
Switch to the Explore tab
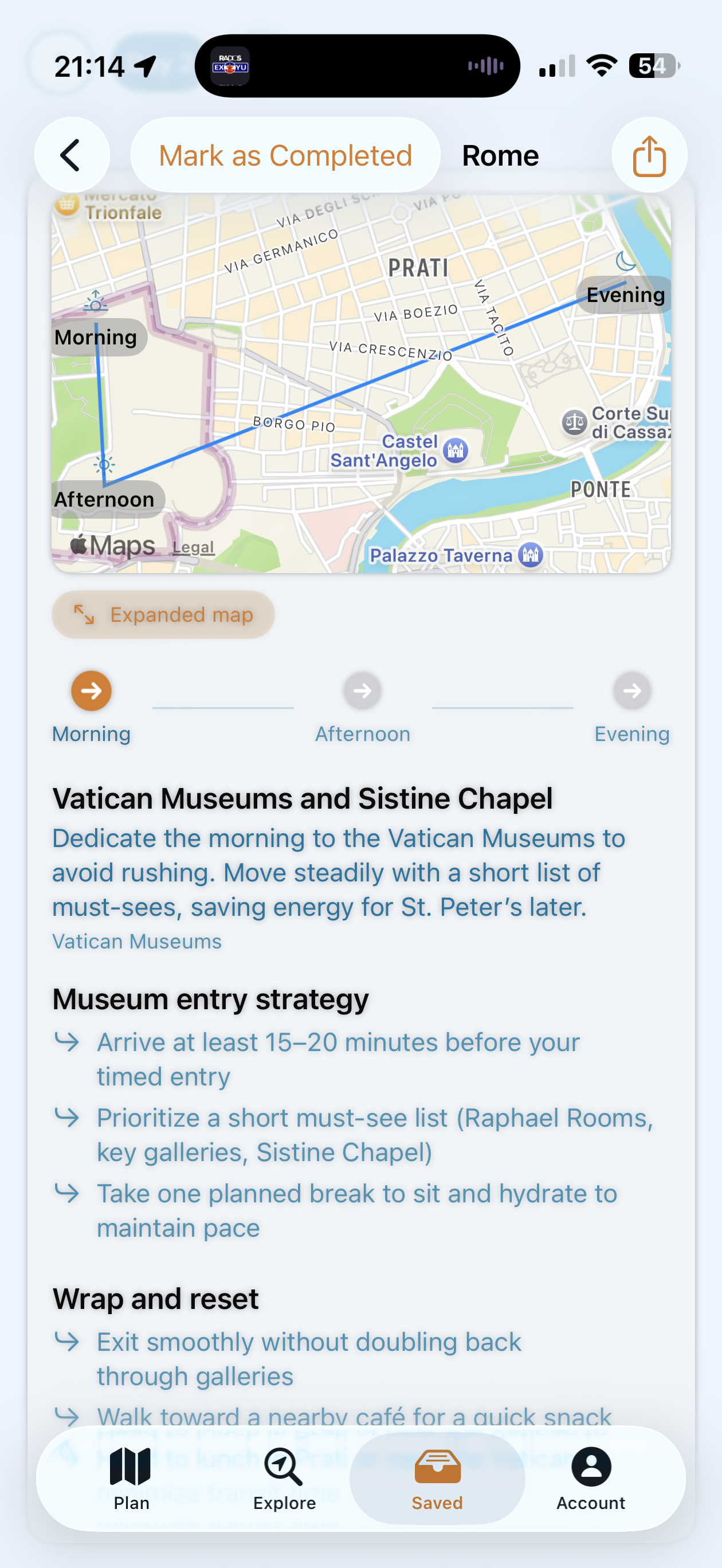click(284, 1478)
